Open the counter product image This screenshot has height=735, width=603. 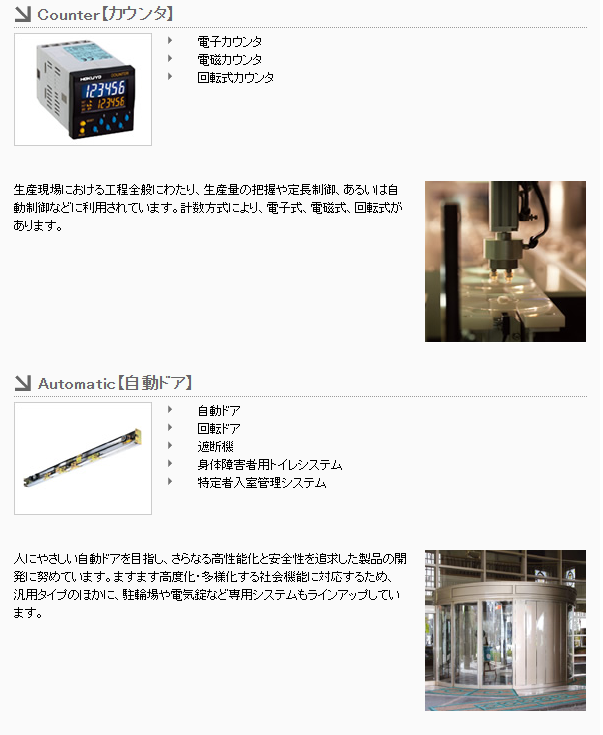pyautogui.click(x=83, y=89)
